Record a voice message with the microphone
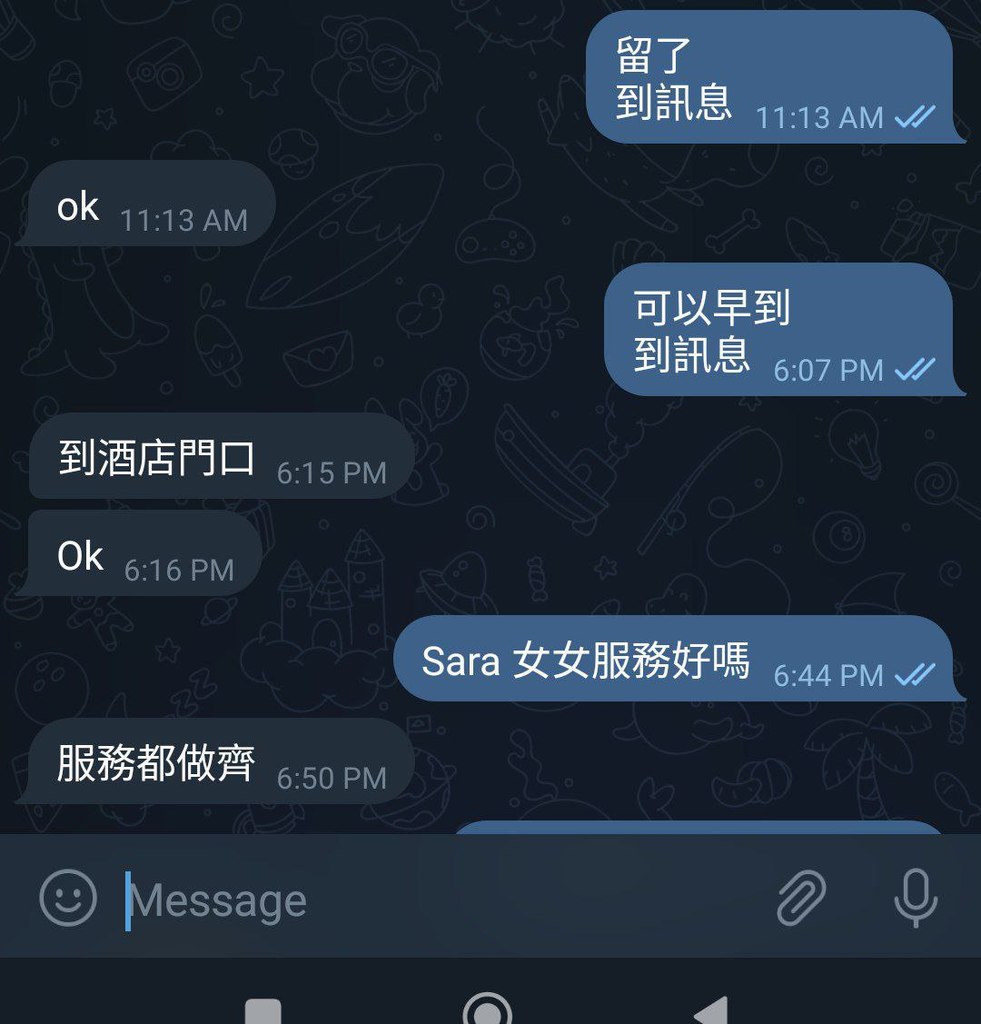981x1024 pixels. click(915, 897)
